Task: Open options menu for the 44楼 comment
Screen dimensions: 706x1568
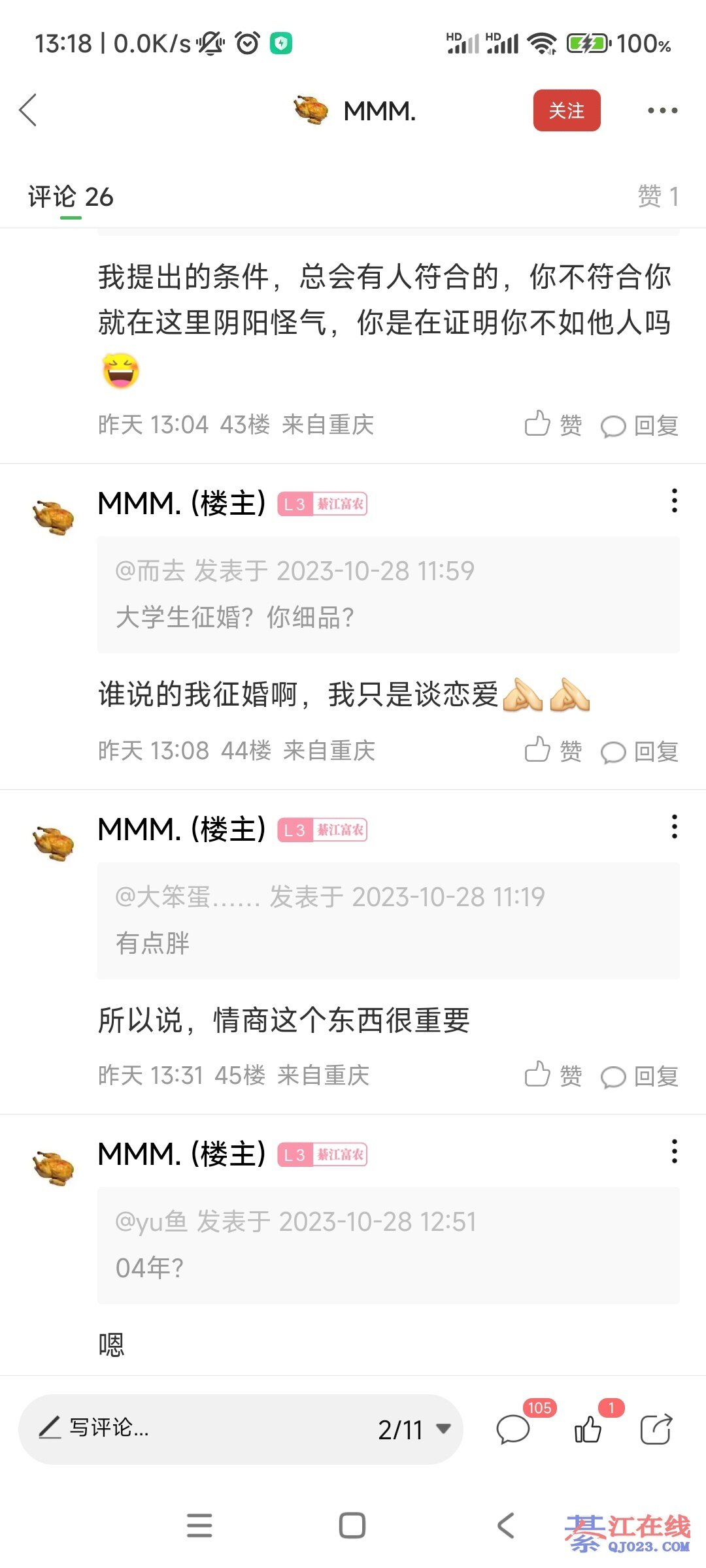Action: [x=674, y=501]
